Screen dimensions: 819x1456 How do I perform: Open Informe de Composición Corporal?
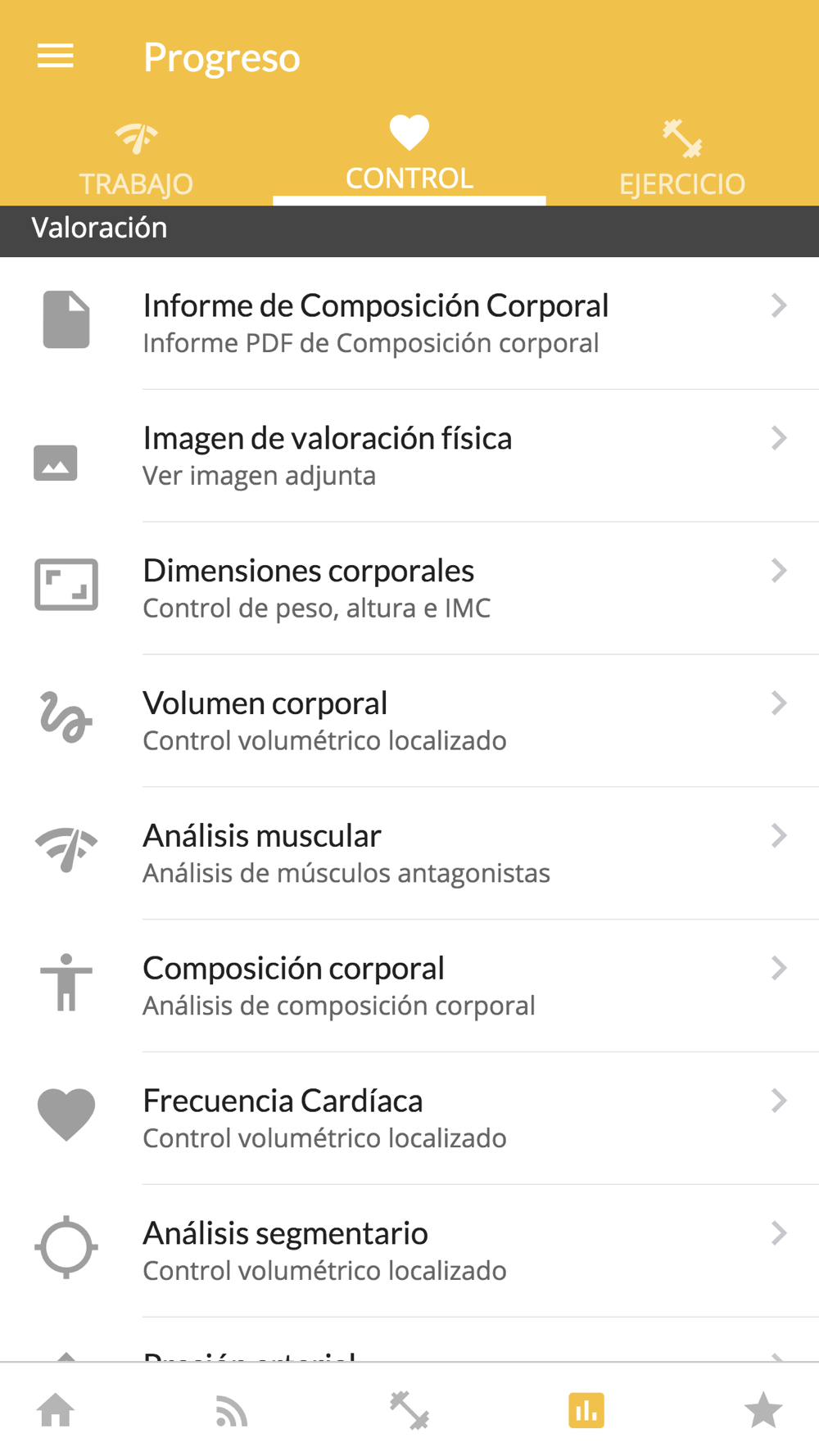409,323
